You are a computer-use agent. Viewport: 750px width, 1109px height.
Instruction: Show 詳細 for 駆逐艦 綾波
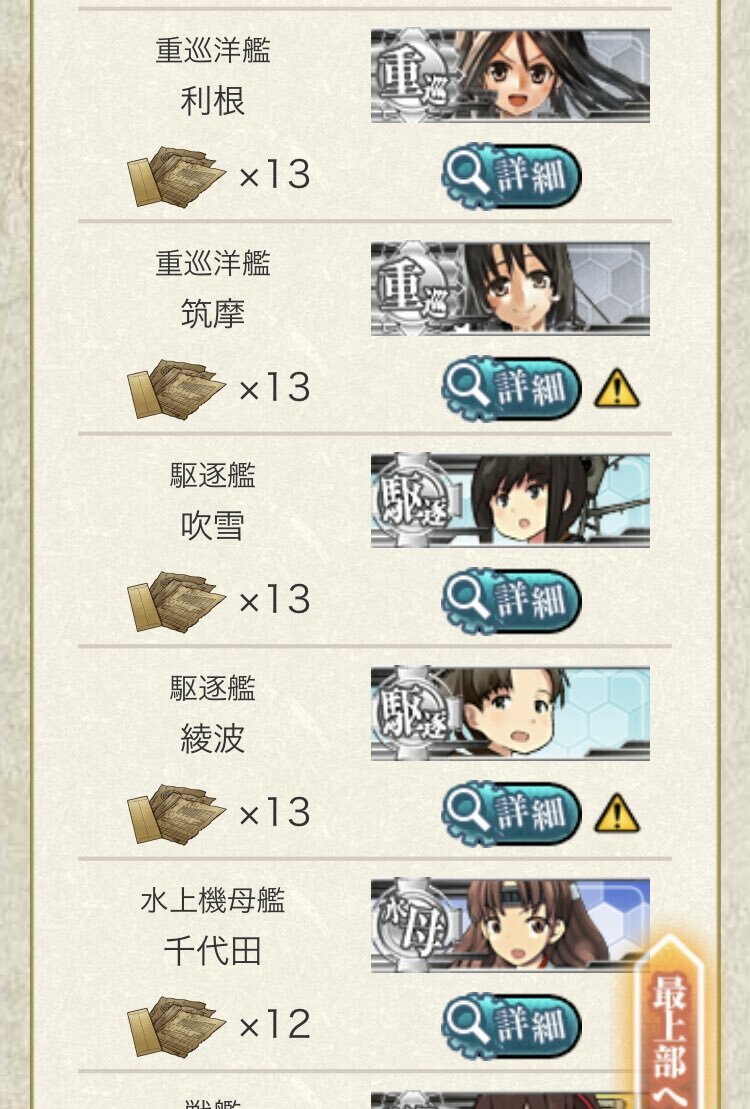click(x=511, y=813)
